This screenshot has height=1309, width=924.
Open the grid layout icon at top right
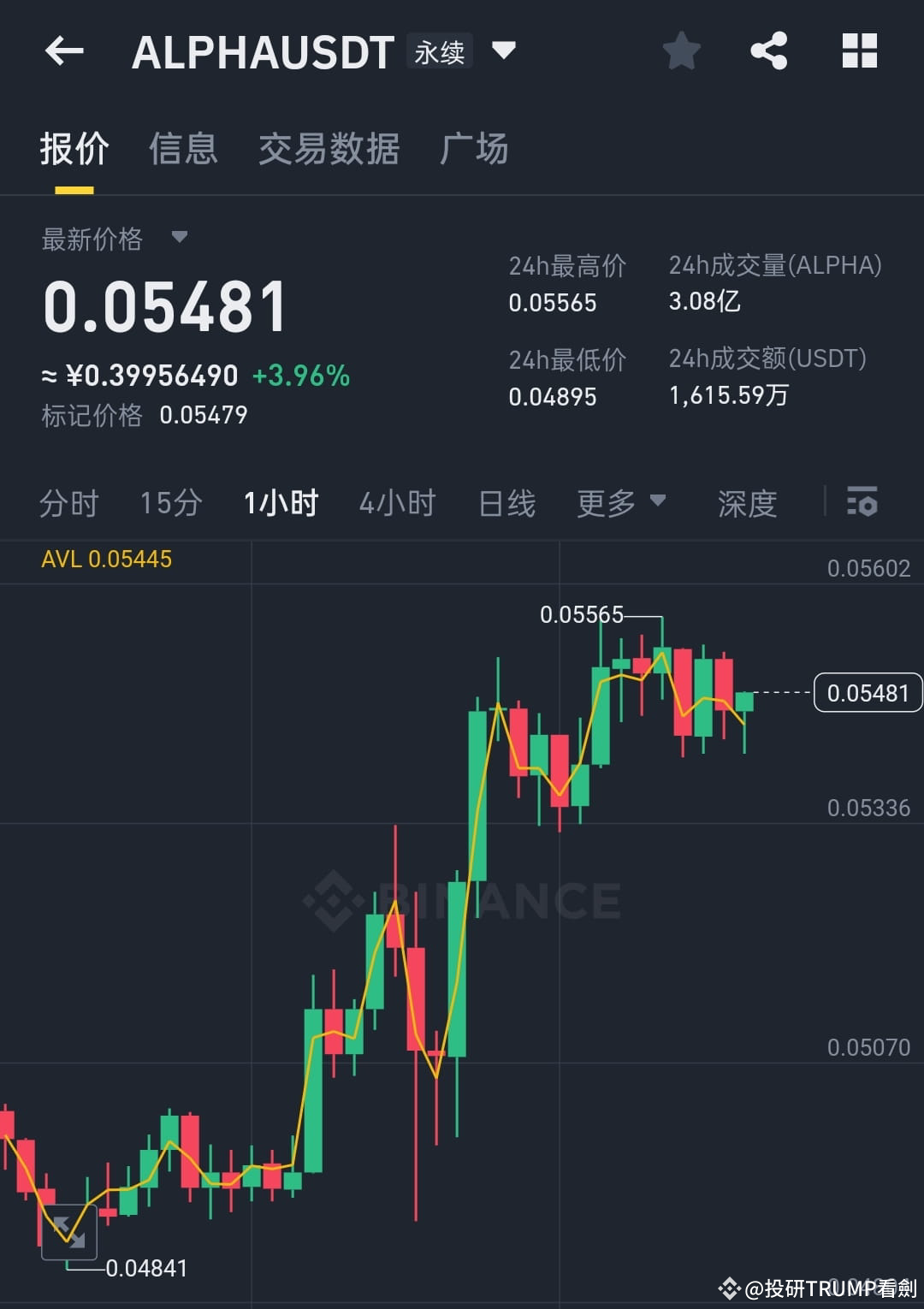[859, 50]
